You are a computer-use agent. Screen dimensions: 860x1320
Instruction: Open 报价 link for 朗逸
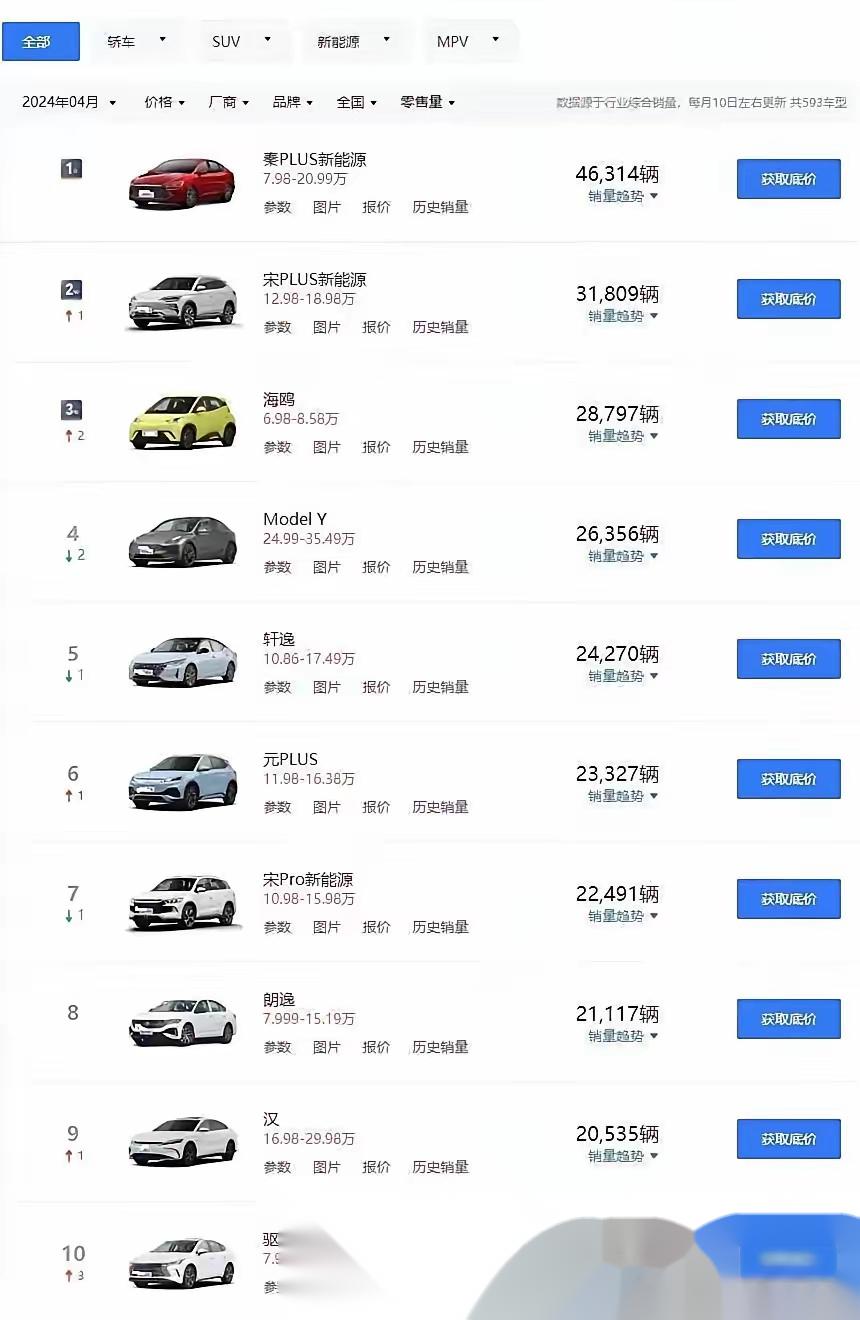(x=376, y=1047)
